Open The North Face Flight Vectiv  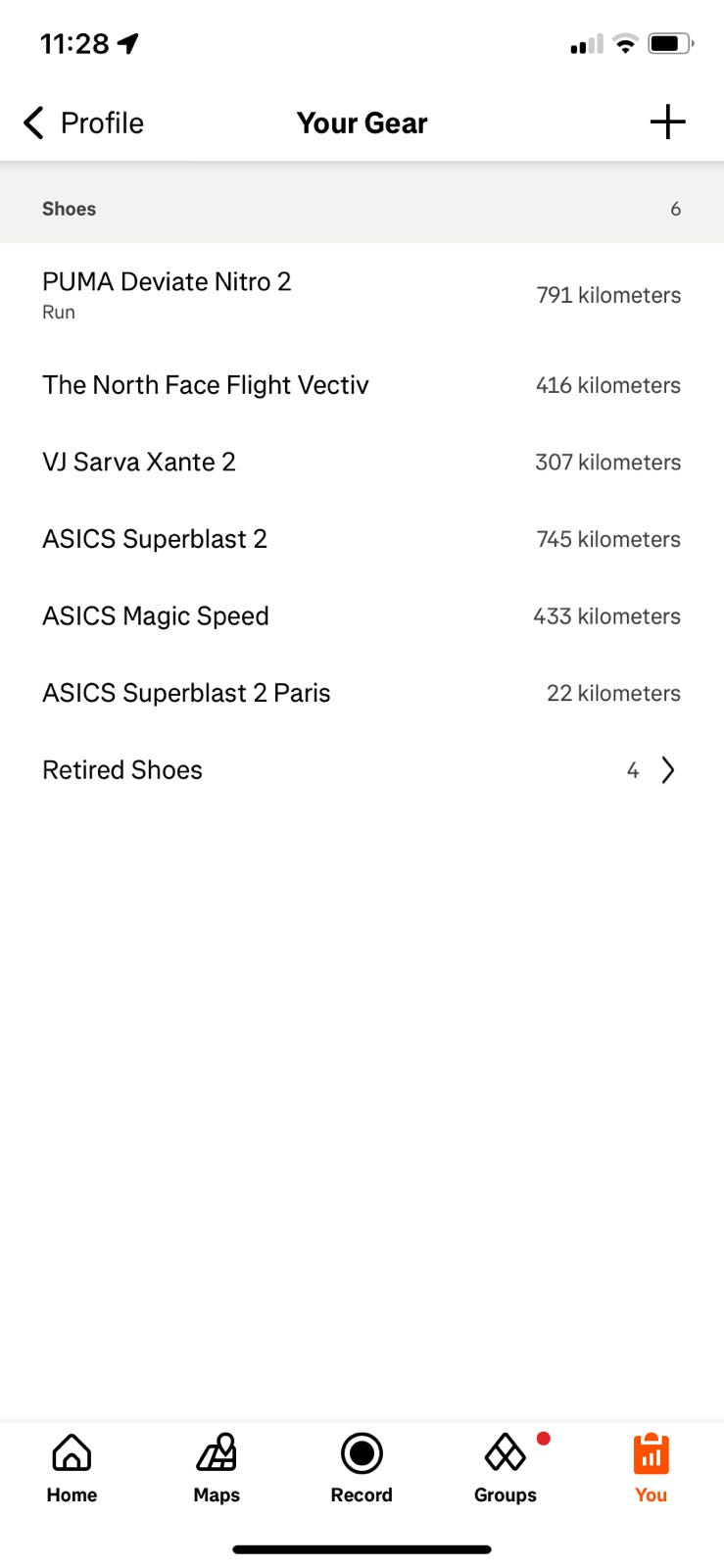[x=362, y=385]
